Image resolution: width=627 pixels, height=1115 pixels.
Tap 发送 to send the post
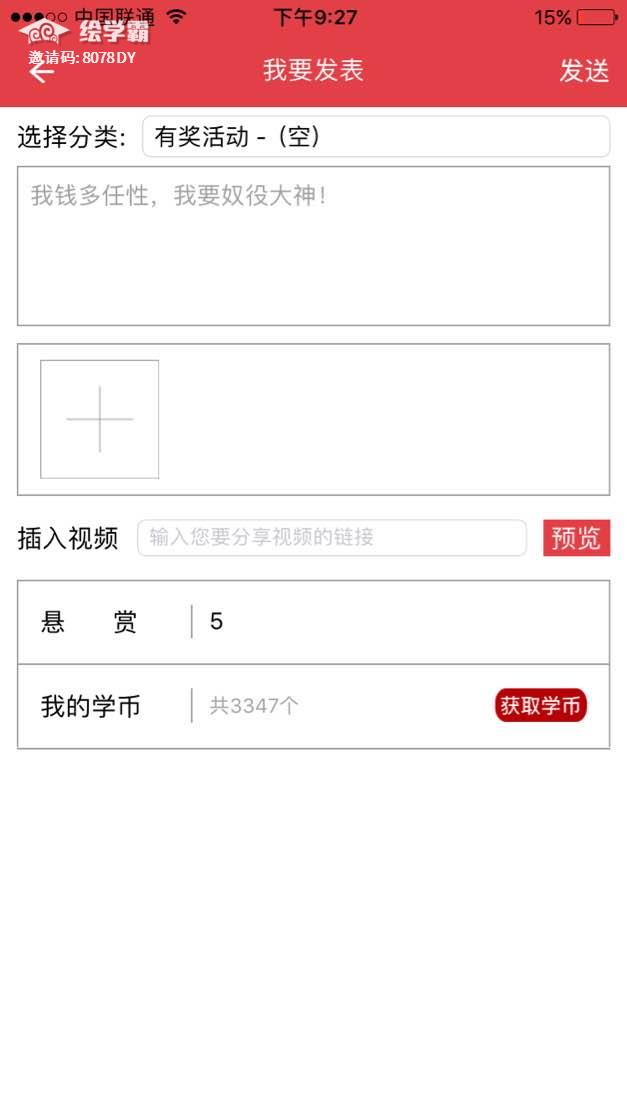tap(584, 71)
